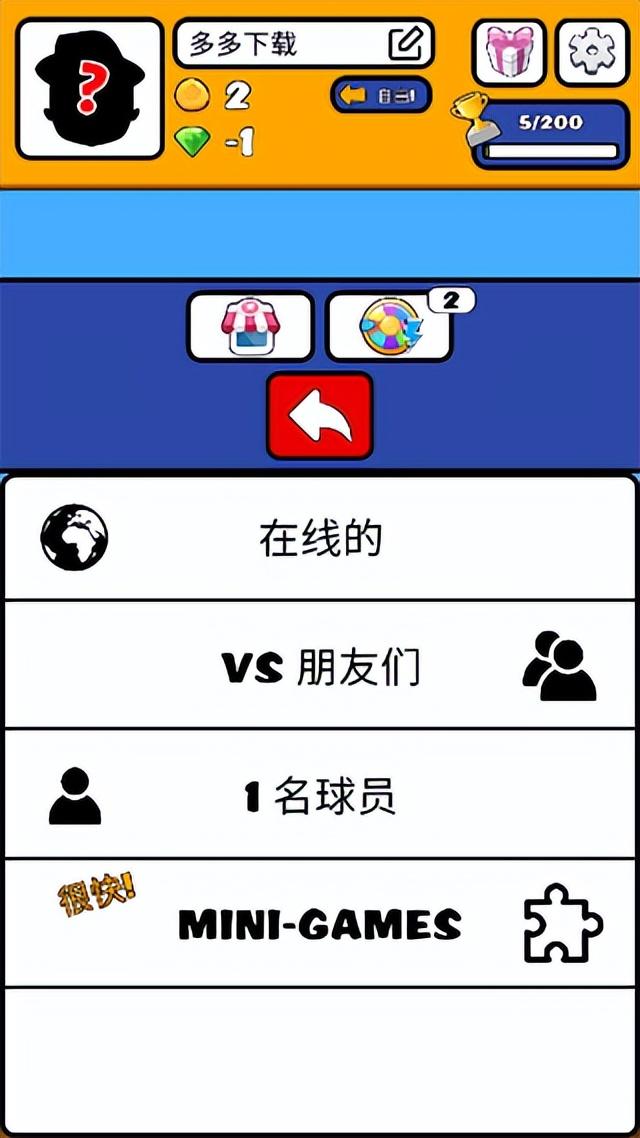
Task: Tap the profile avatar with question mark
Action: [x=90, y=90]
